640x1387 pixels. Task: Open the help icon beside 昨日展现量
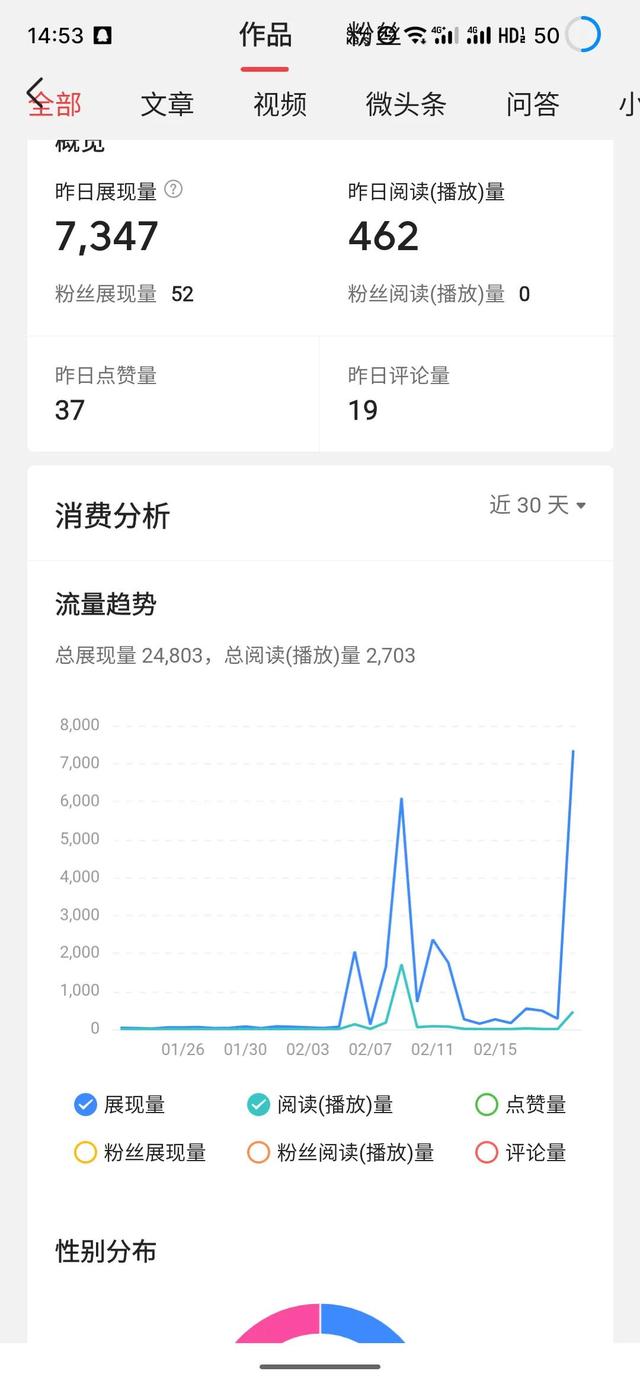pyautogui.click(x=173, y=189)
